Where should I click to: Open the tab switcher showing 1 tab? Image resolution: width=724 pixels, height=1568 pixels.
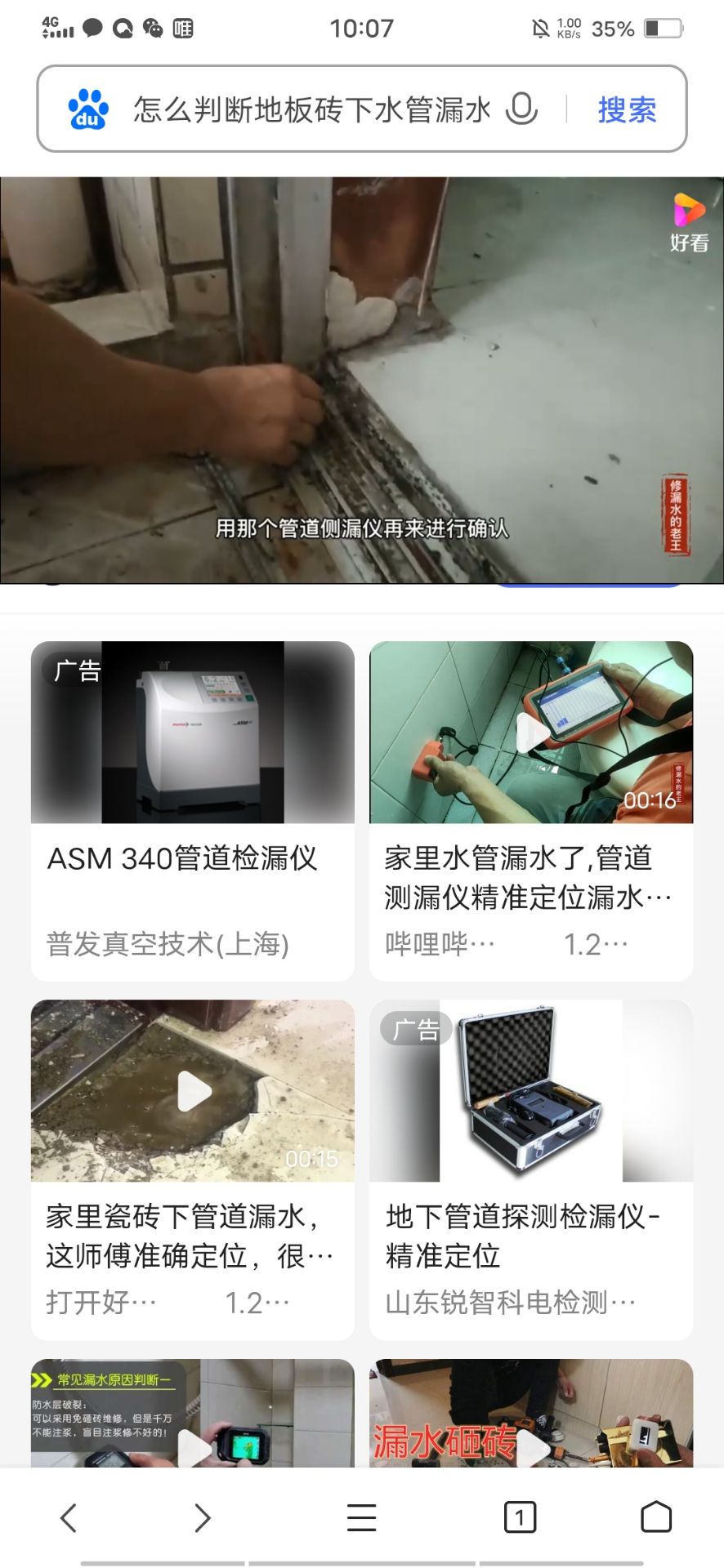(x=520, y=1517)
